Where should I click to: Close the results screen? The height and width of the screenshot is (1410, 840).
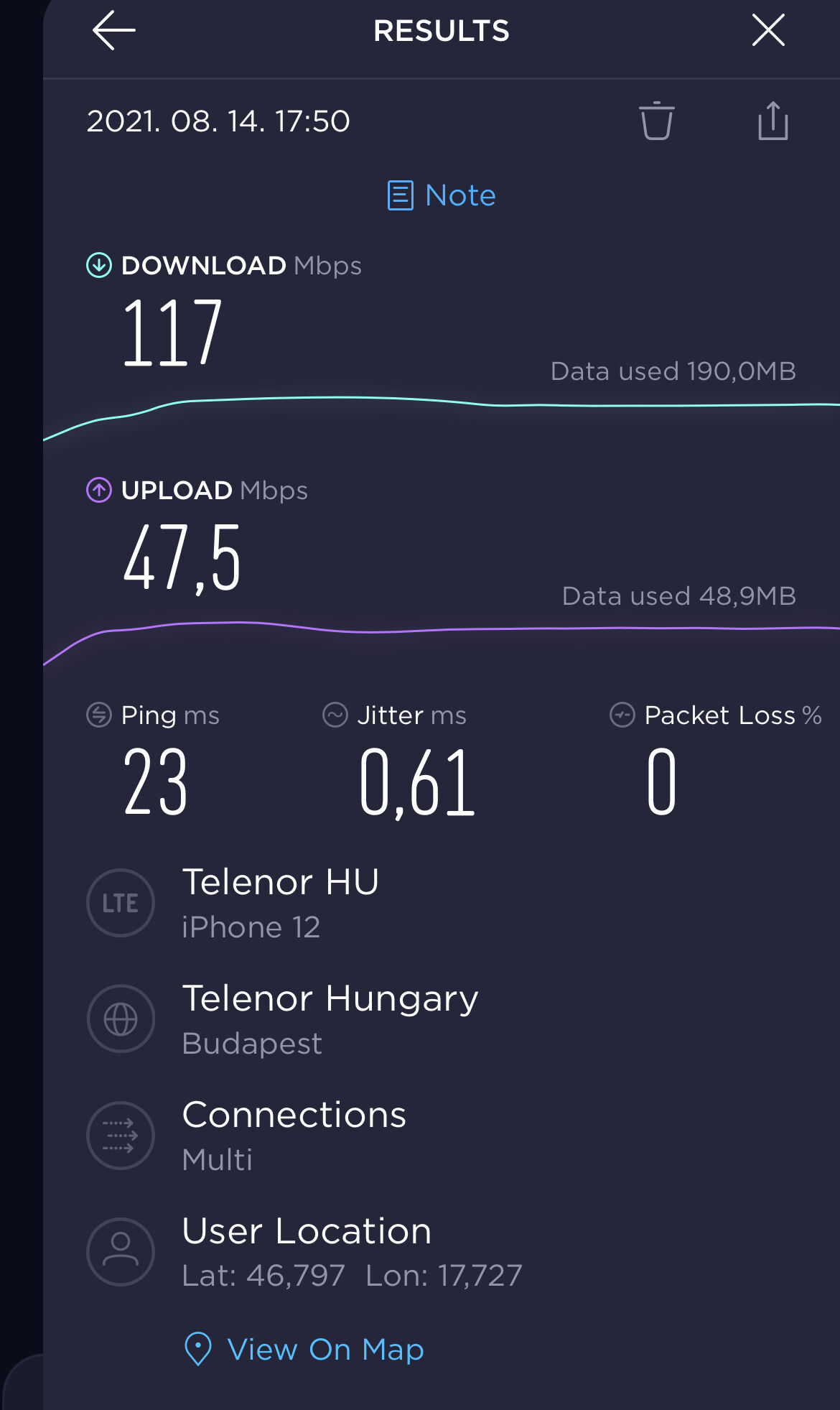pos(768,30)
